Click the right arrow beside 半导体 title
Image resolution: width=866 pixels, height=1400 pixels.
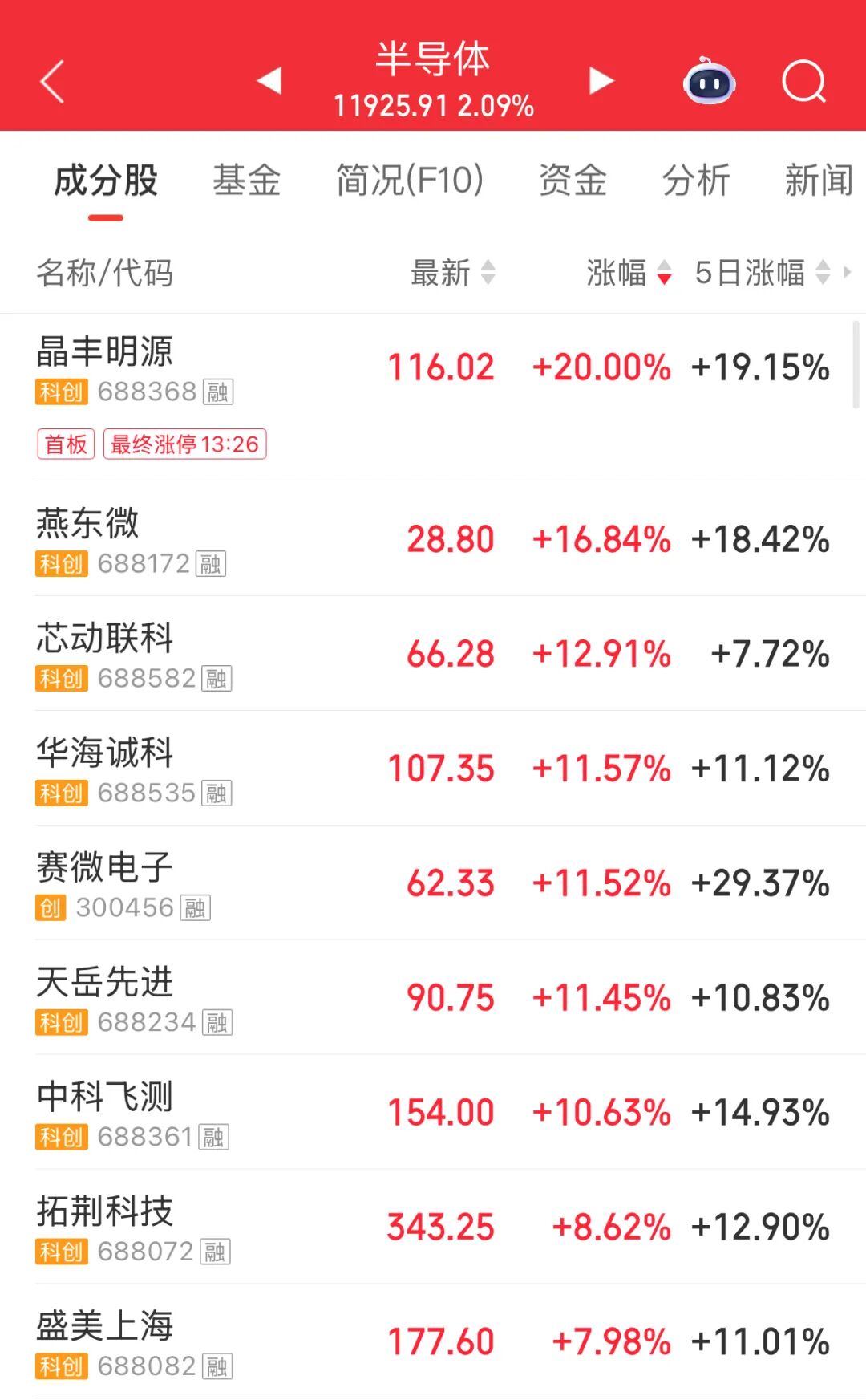(600, 80)
